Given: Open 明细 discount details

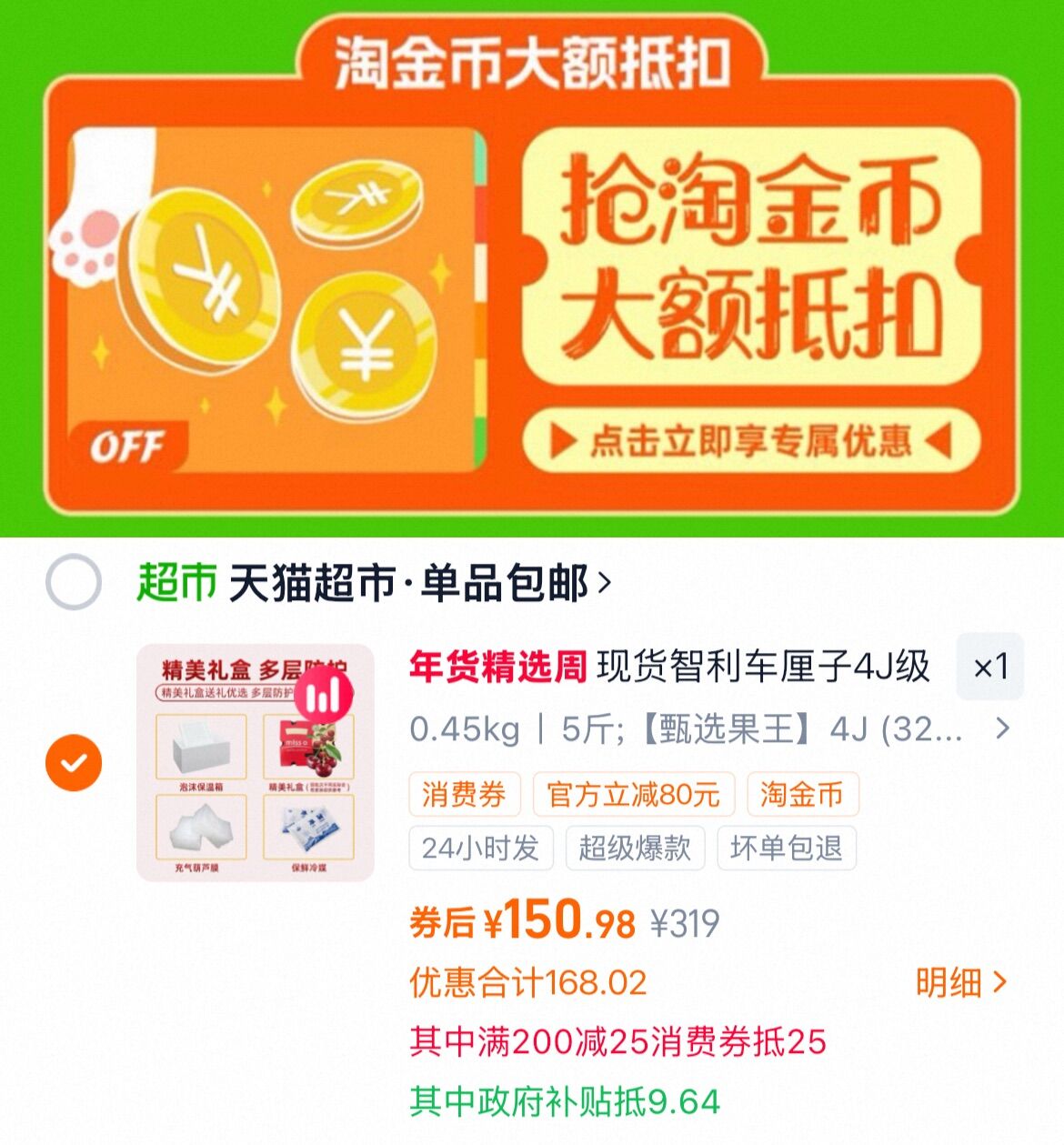Looking at the screenshot, I should point(961,982).
